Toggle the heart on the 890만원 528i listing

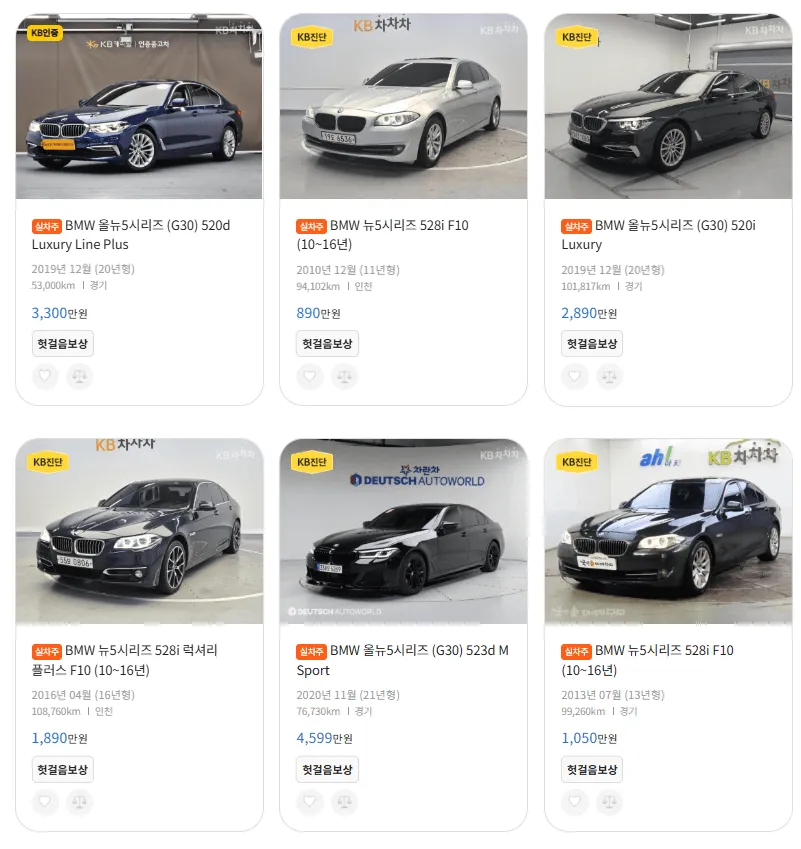point(310,376)
